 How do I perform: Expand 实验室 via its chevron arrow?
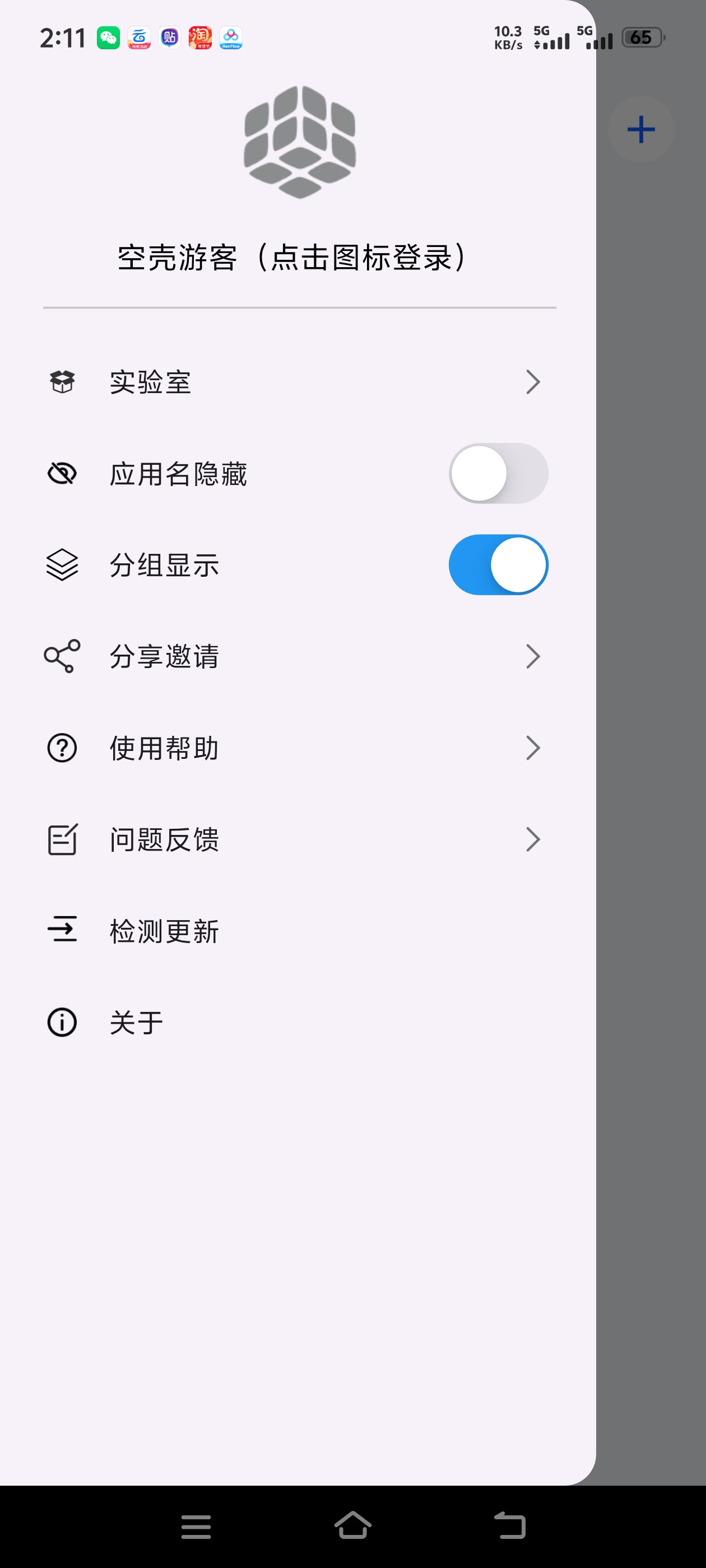[x=533, y=382]
